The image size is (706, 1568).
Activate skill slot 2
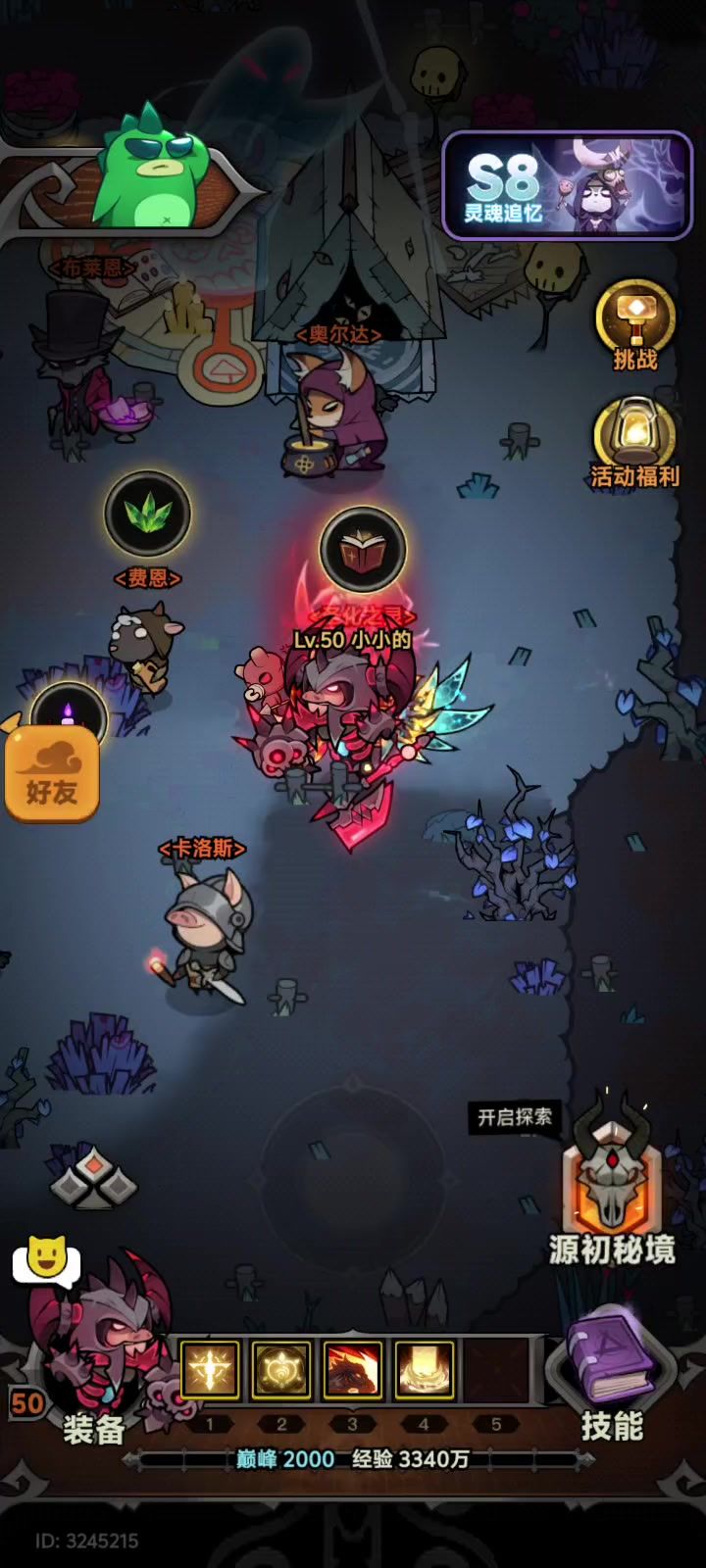pos(281,1369)
